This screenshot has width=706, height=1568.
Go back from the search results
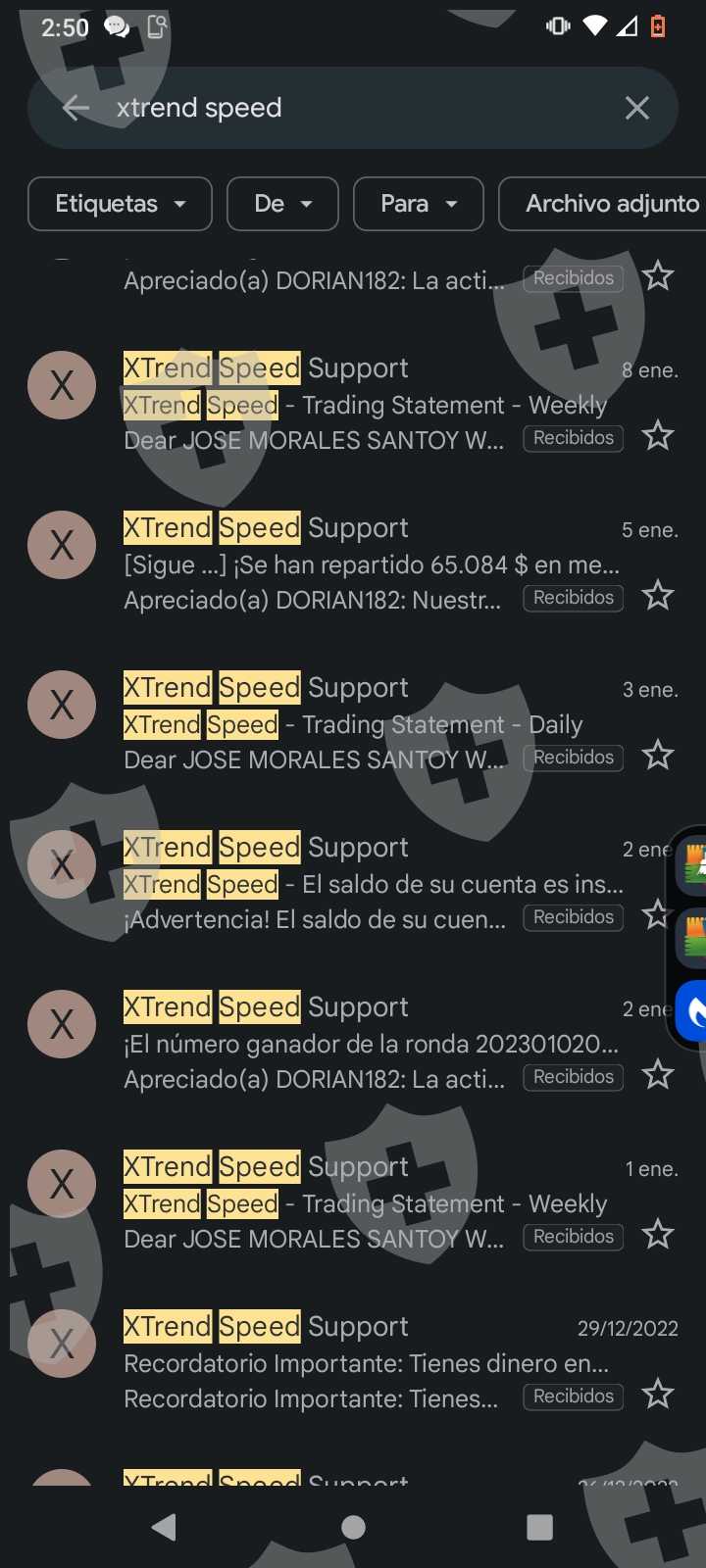pos(76,108)
